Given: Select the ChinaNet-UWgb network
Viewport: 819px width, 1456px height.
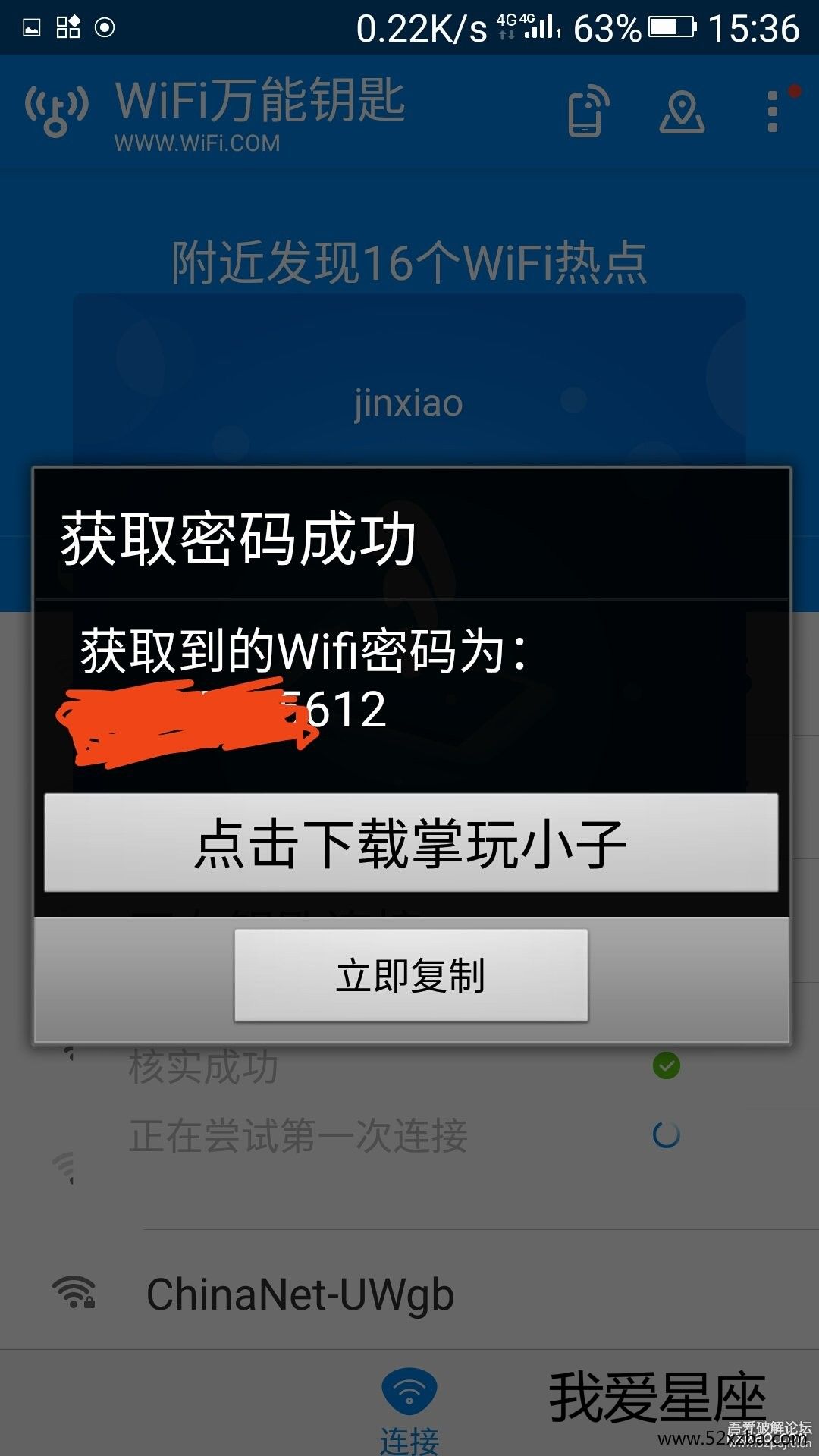Looking at the screenshot, I should click(x=300, y=1294).
